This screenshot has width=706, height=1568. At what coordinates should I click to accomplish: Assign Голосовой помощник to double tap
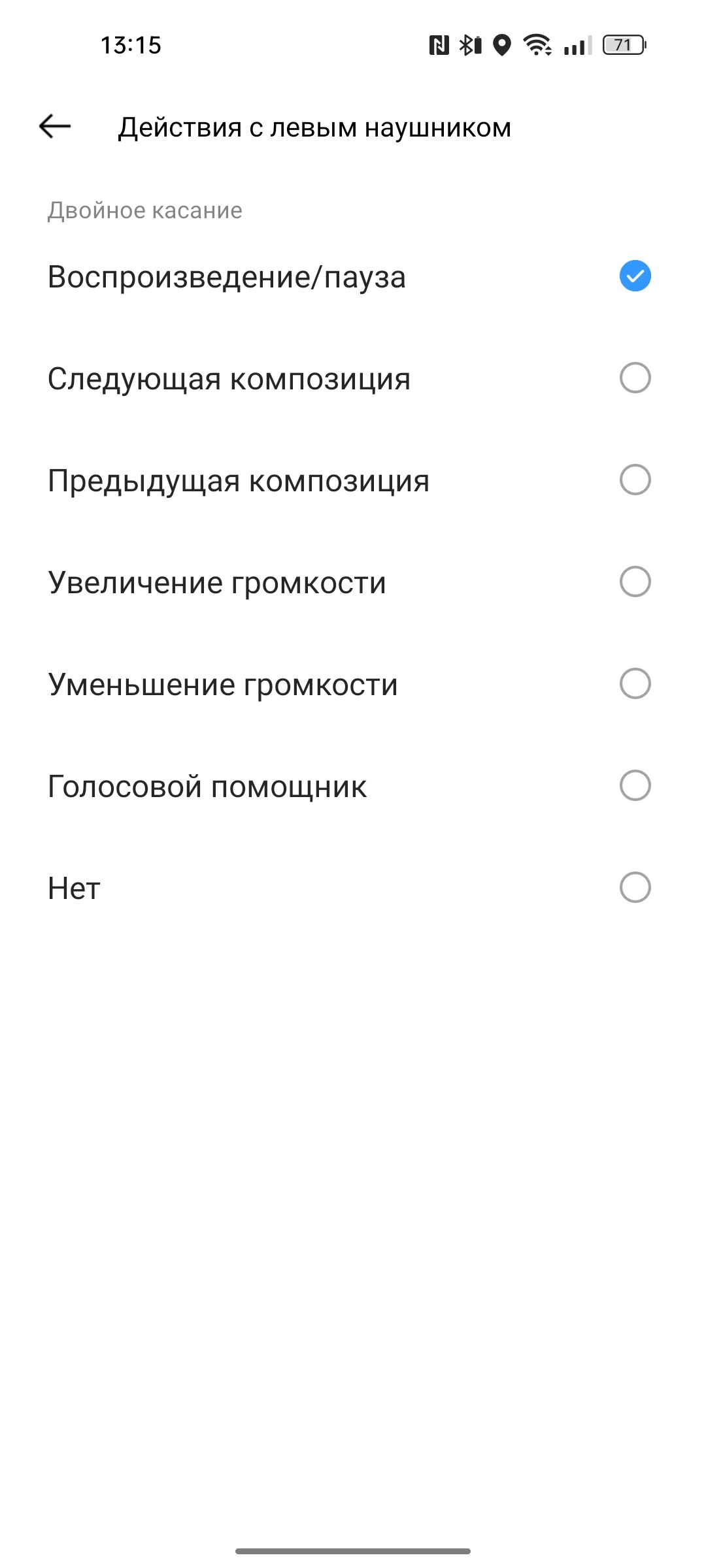pyautogui.click(x=353, y=786)
